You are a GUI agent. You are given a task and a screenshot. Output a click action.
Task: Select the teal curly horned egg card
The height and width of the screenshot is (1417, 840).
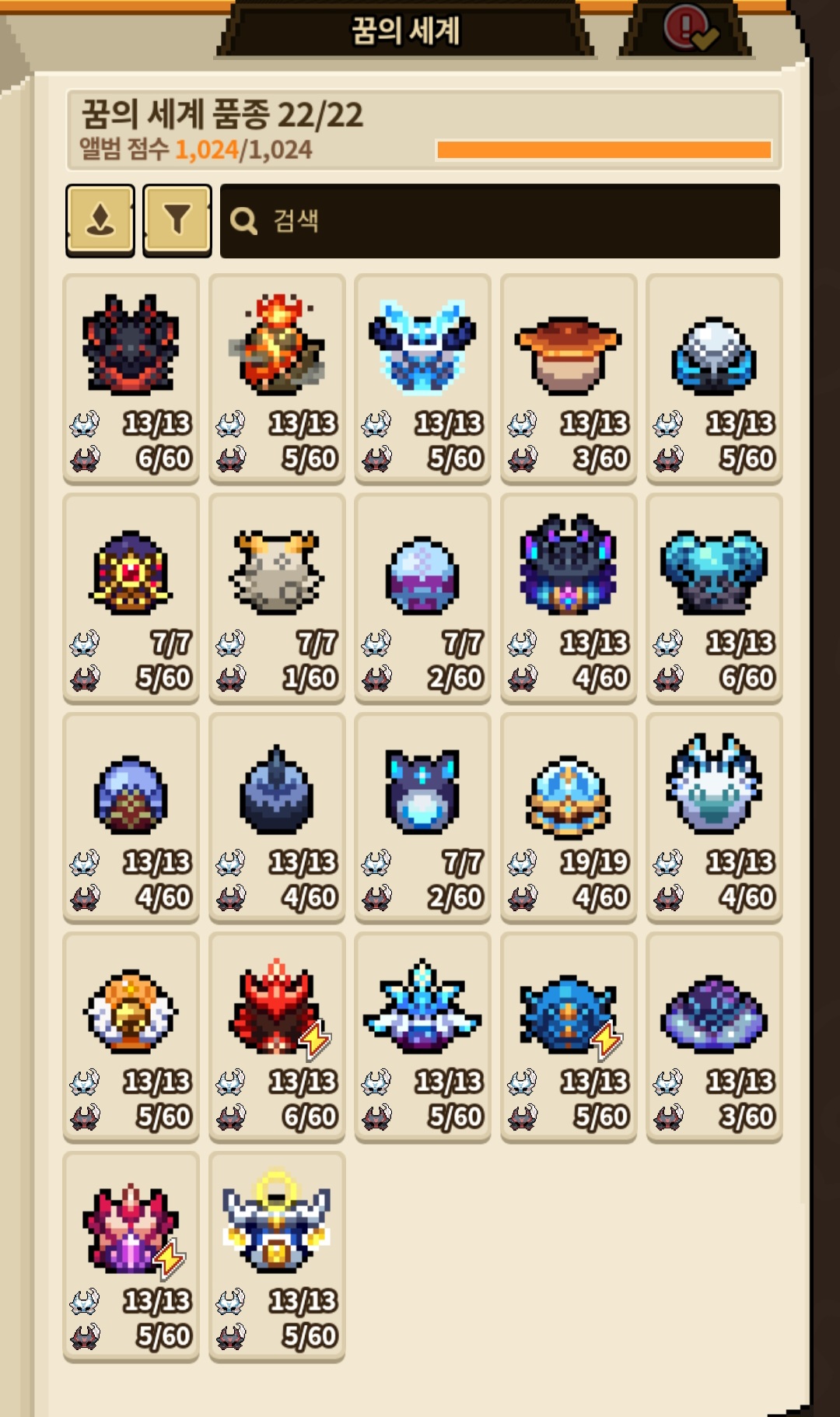coord(714,598)
